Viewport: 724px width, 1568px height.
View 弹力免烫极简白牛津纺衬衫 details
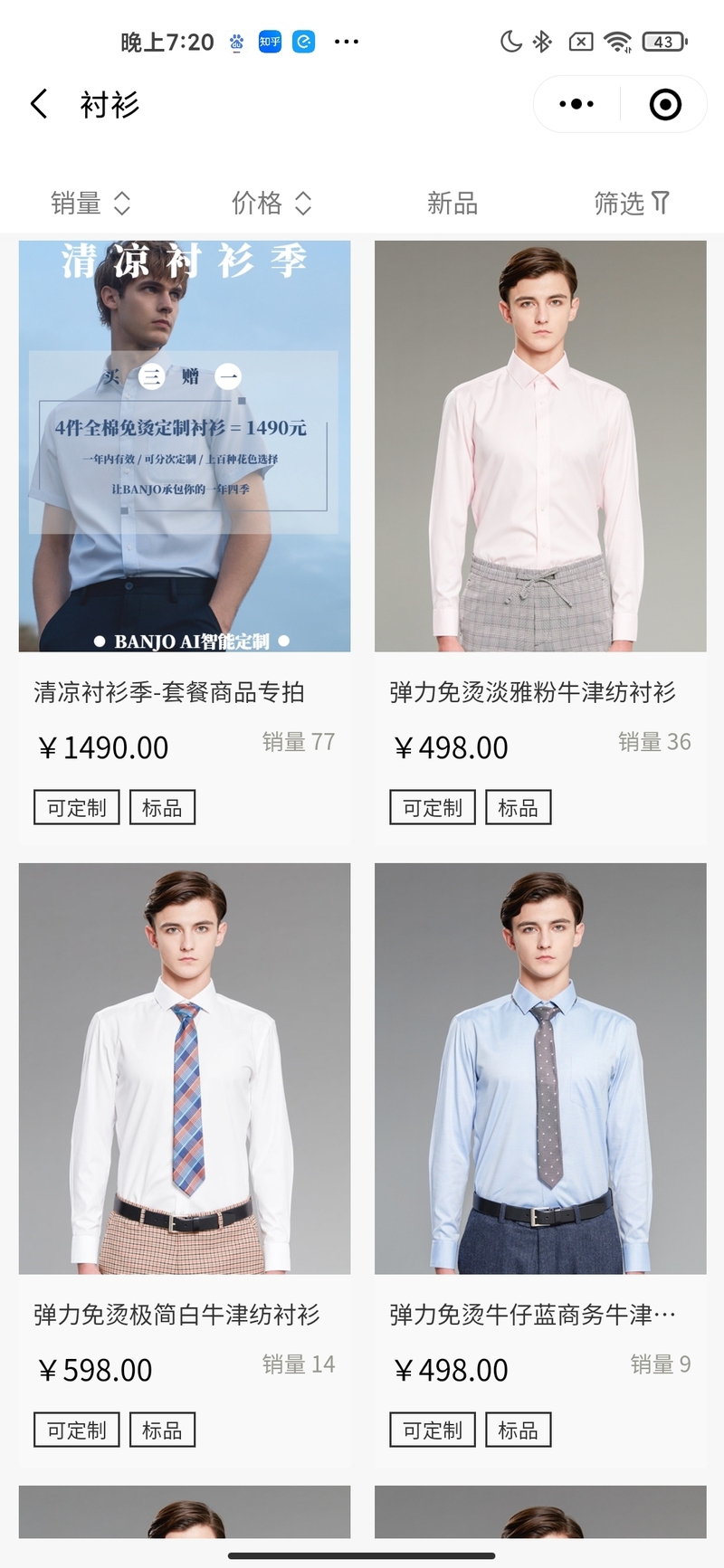point(185,1068)
